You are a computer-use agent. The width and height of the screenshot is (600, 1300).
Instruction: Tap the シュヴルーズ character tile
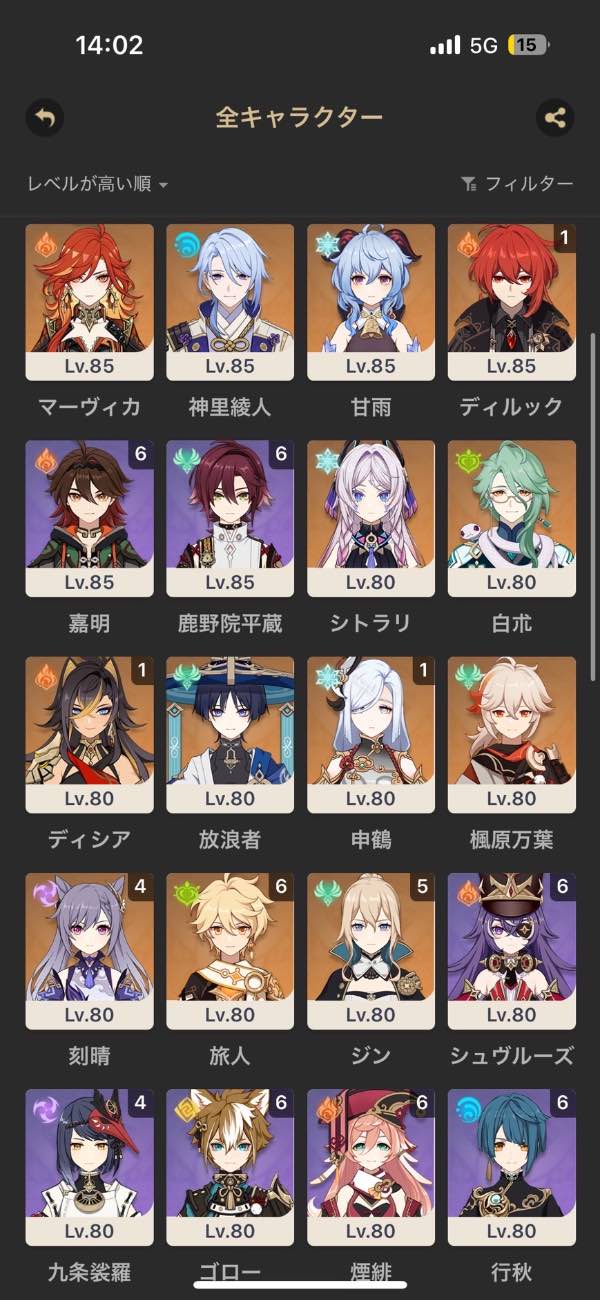(x=512, y=950)
